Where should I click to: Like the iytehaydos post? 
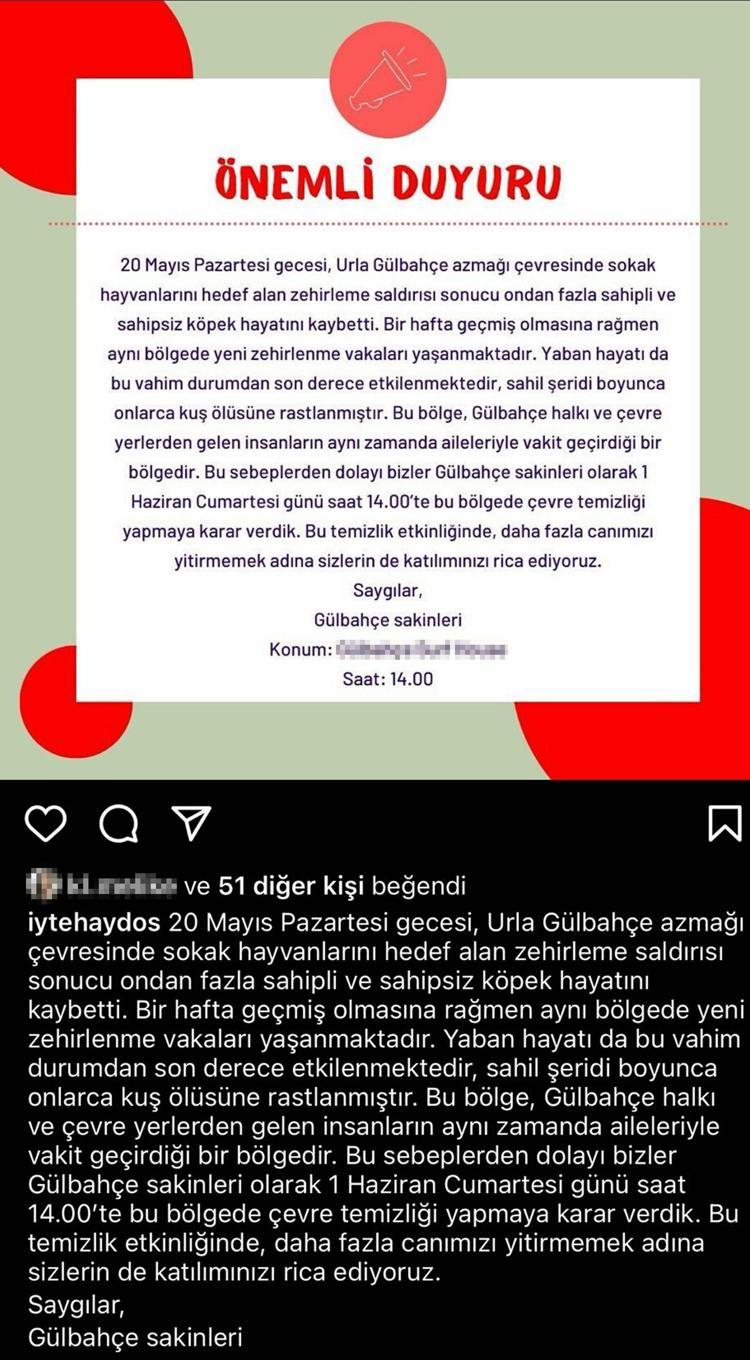[45, 823]
